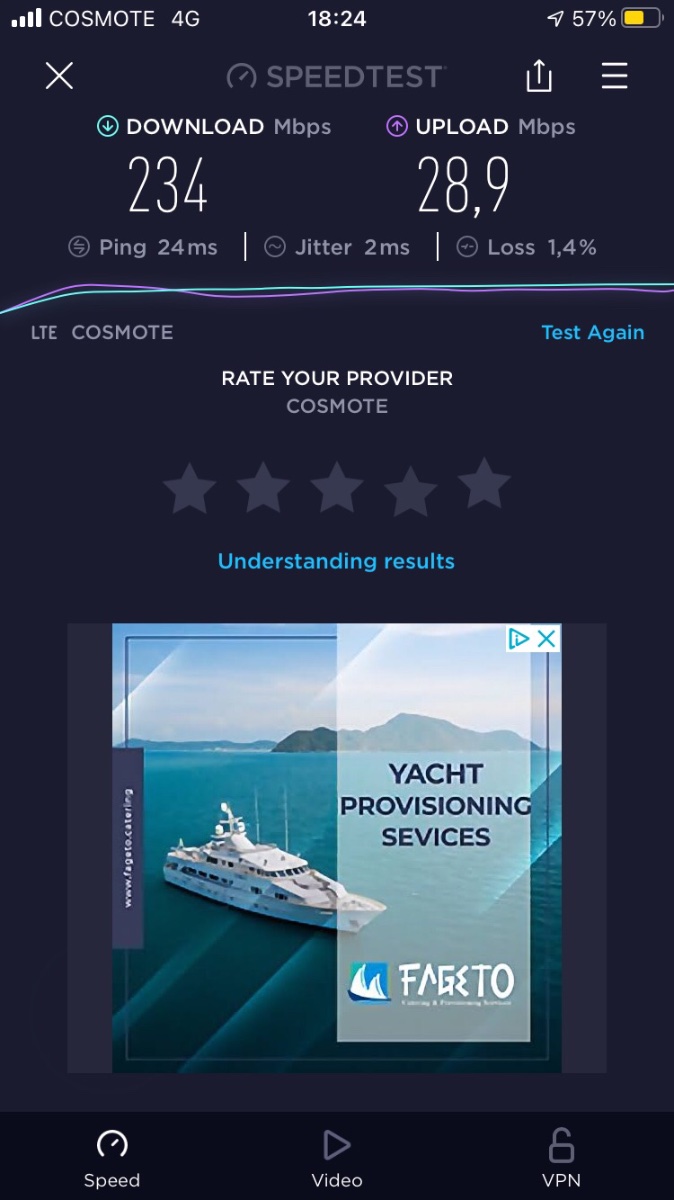Open the Understanding results link
This screenshot has width=674, height=1200.
(x=336, y=561)
